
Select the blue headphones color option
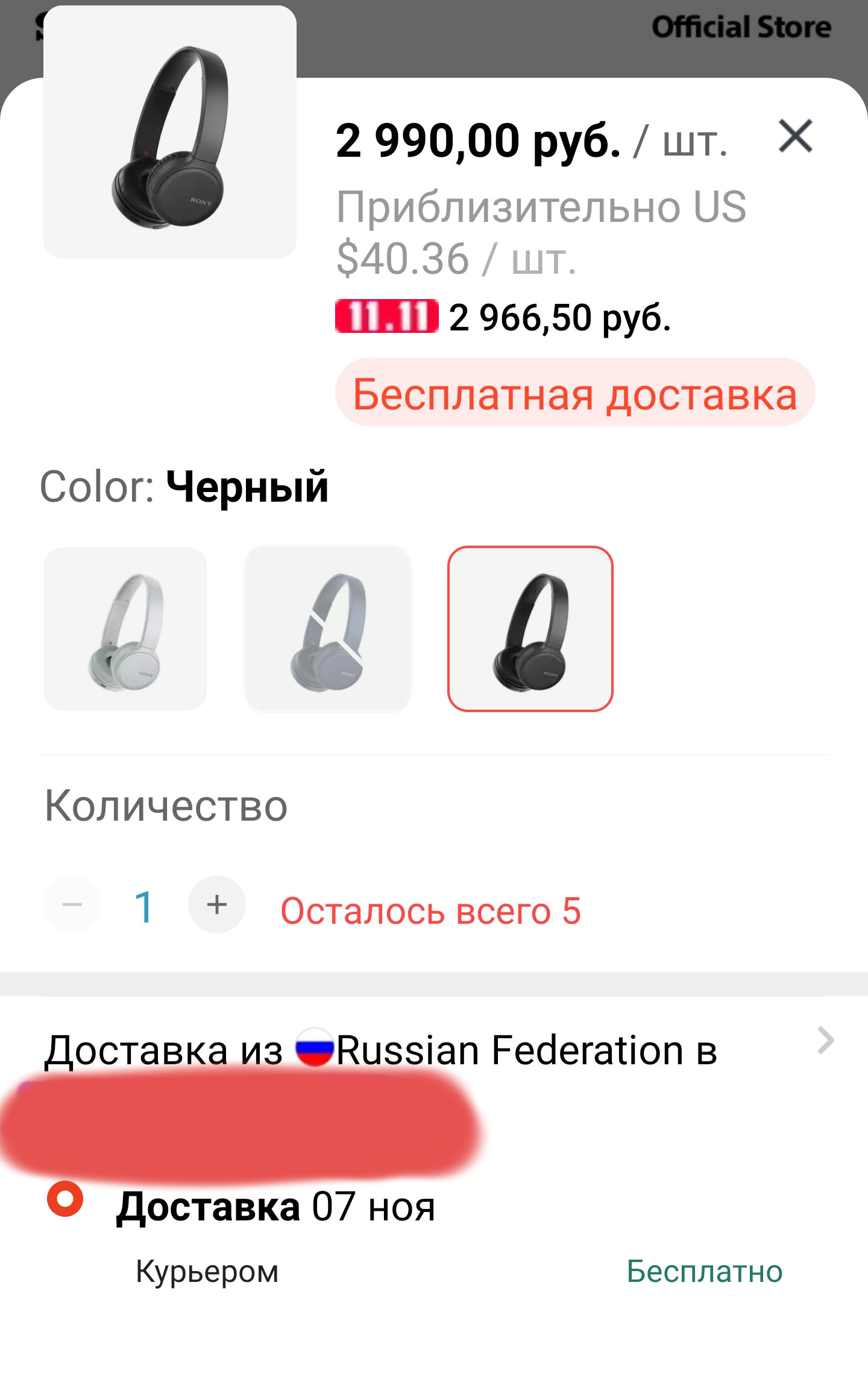click(x=328, y=629)
